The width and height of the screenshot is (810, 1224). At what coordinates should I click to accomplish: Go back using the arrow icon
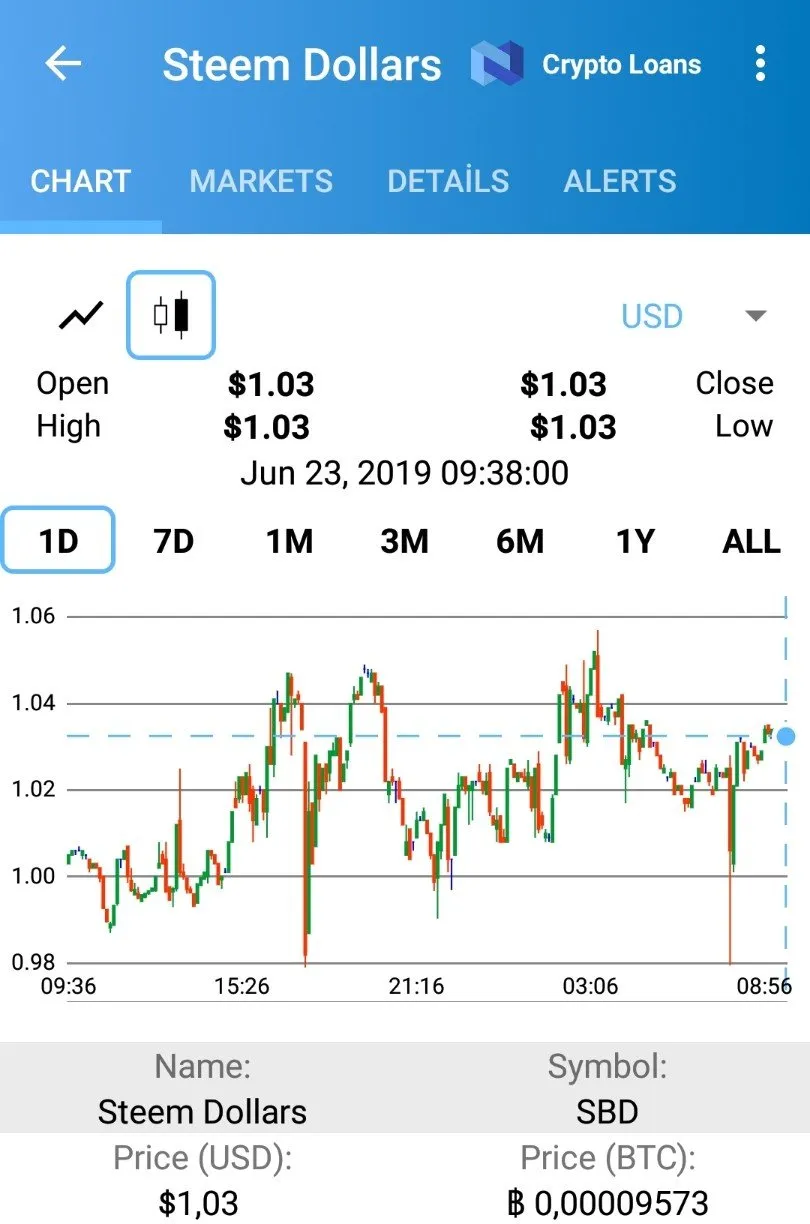click(x=62, y=65)
